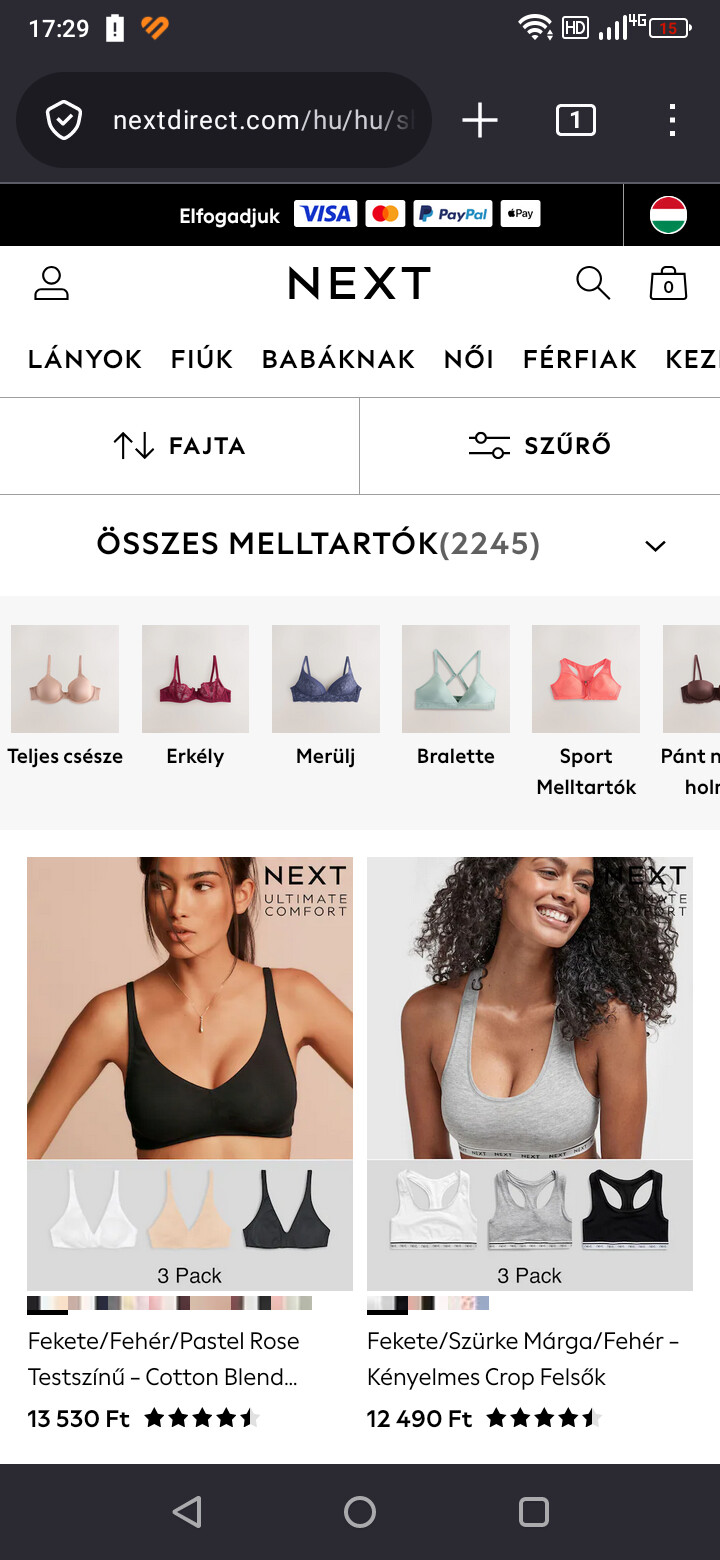The height and width of the screenshot is (1560, 720).
Task: Browse the FÉRFIAK category
Action: (x=580, y=359)
